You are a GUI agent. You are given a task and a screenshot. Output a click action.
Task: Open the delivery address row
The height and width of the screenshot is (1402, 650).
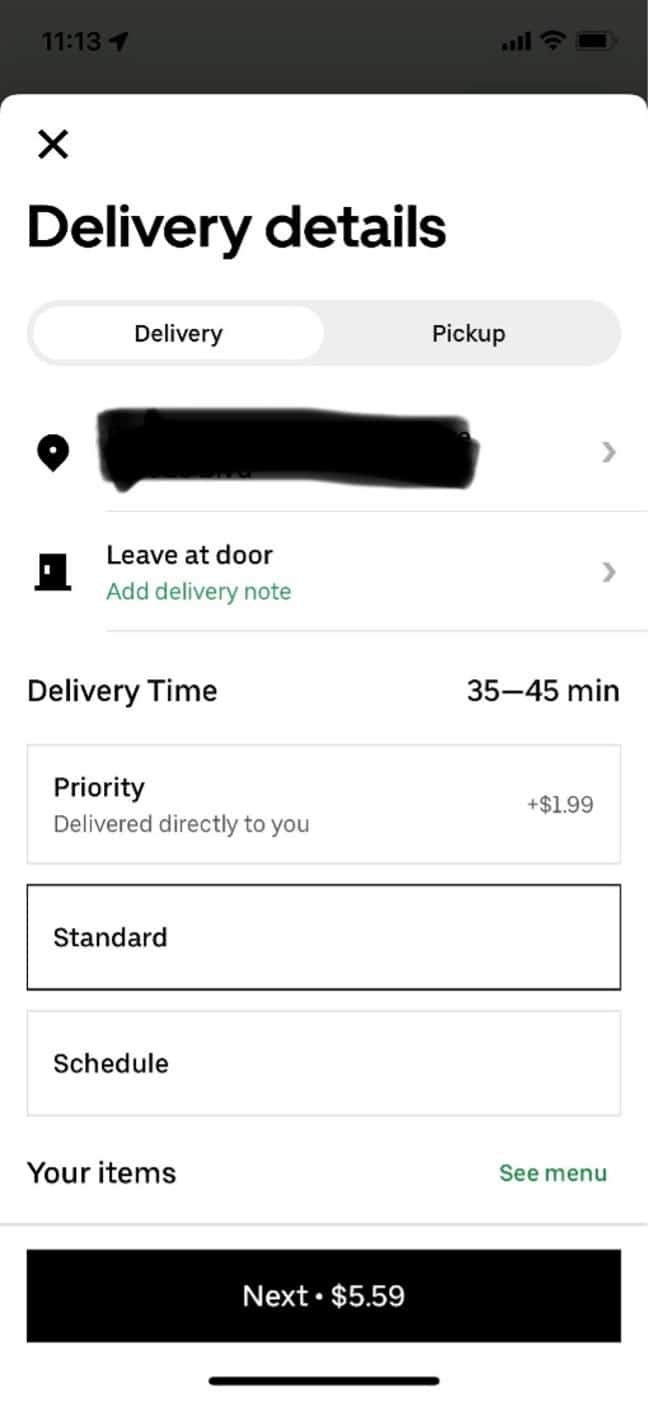[326, 452]
